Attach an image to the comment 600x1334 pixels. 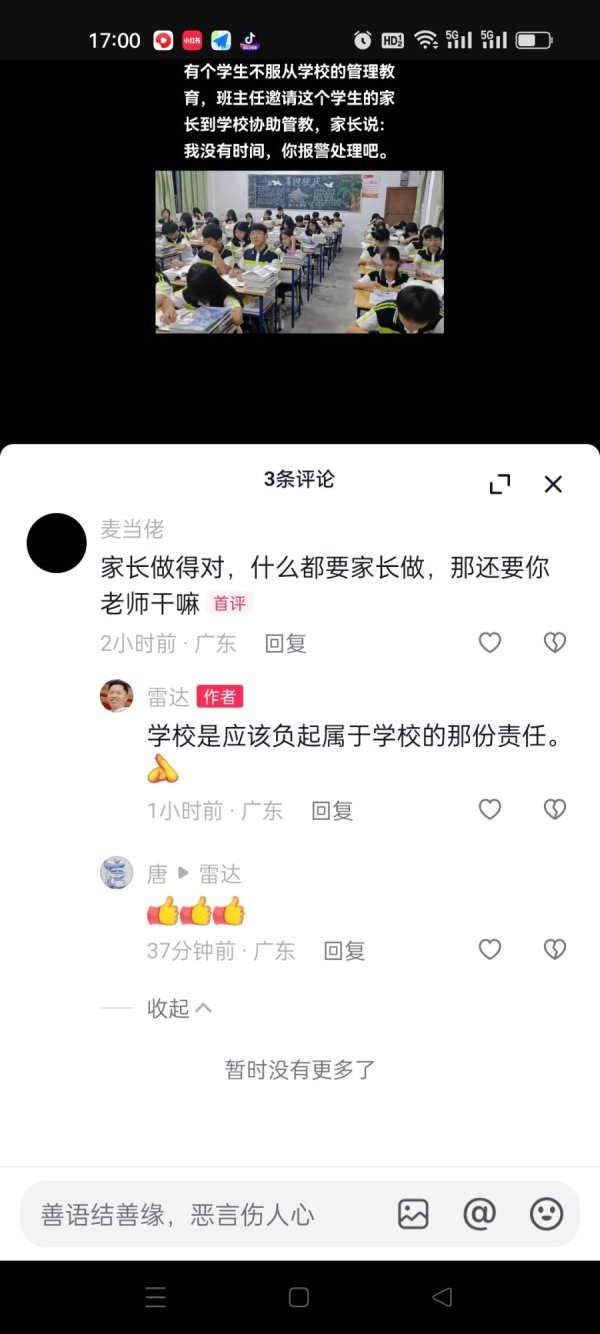[413, 1214]
